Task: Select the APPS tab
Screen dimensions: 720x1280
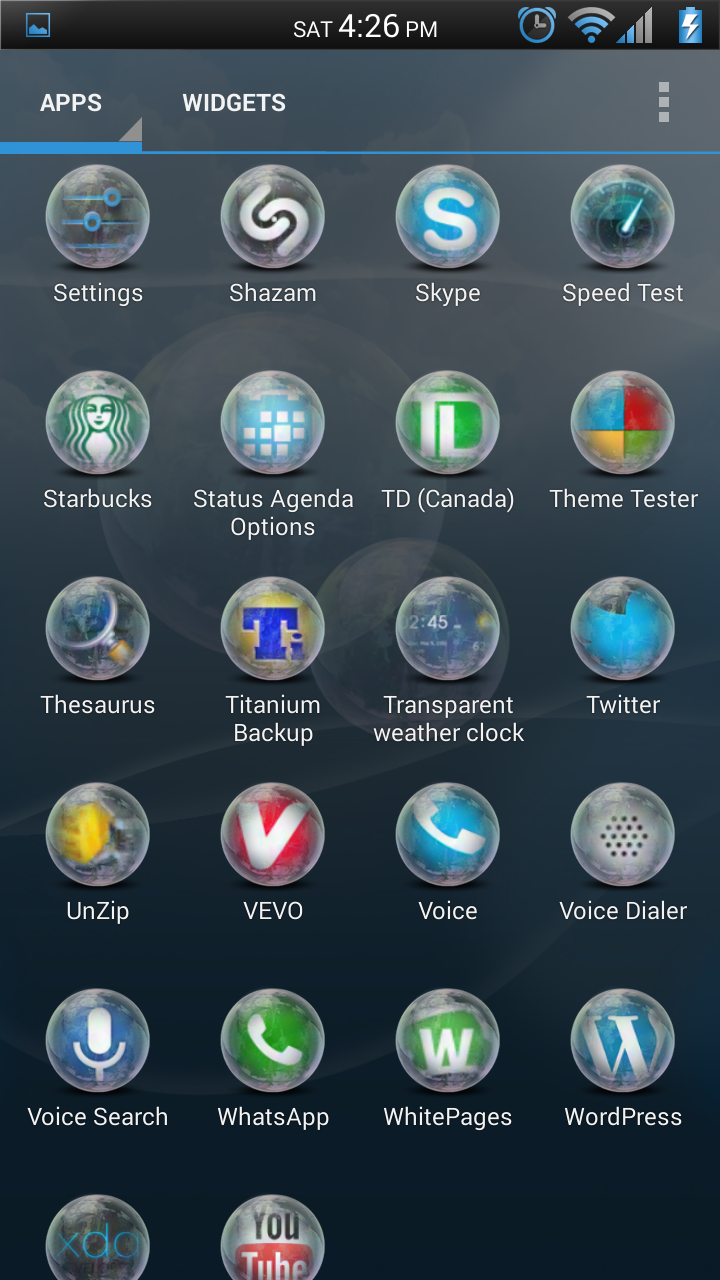Action: [71, 102]
